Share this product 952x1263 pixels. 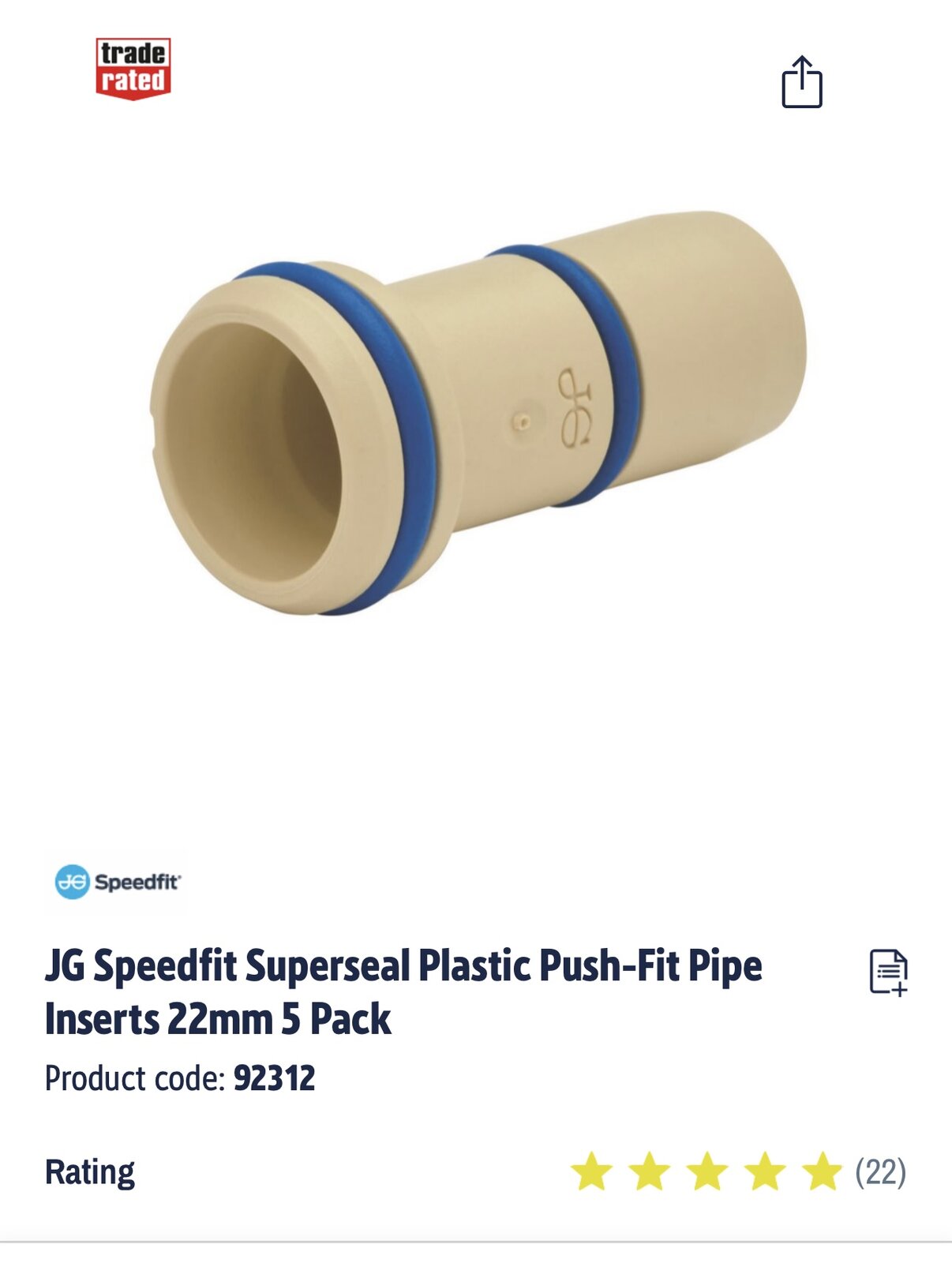pyautogui.click(x=801, y=82)
